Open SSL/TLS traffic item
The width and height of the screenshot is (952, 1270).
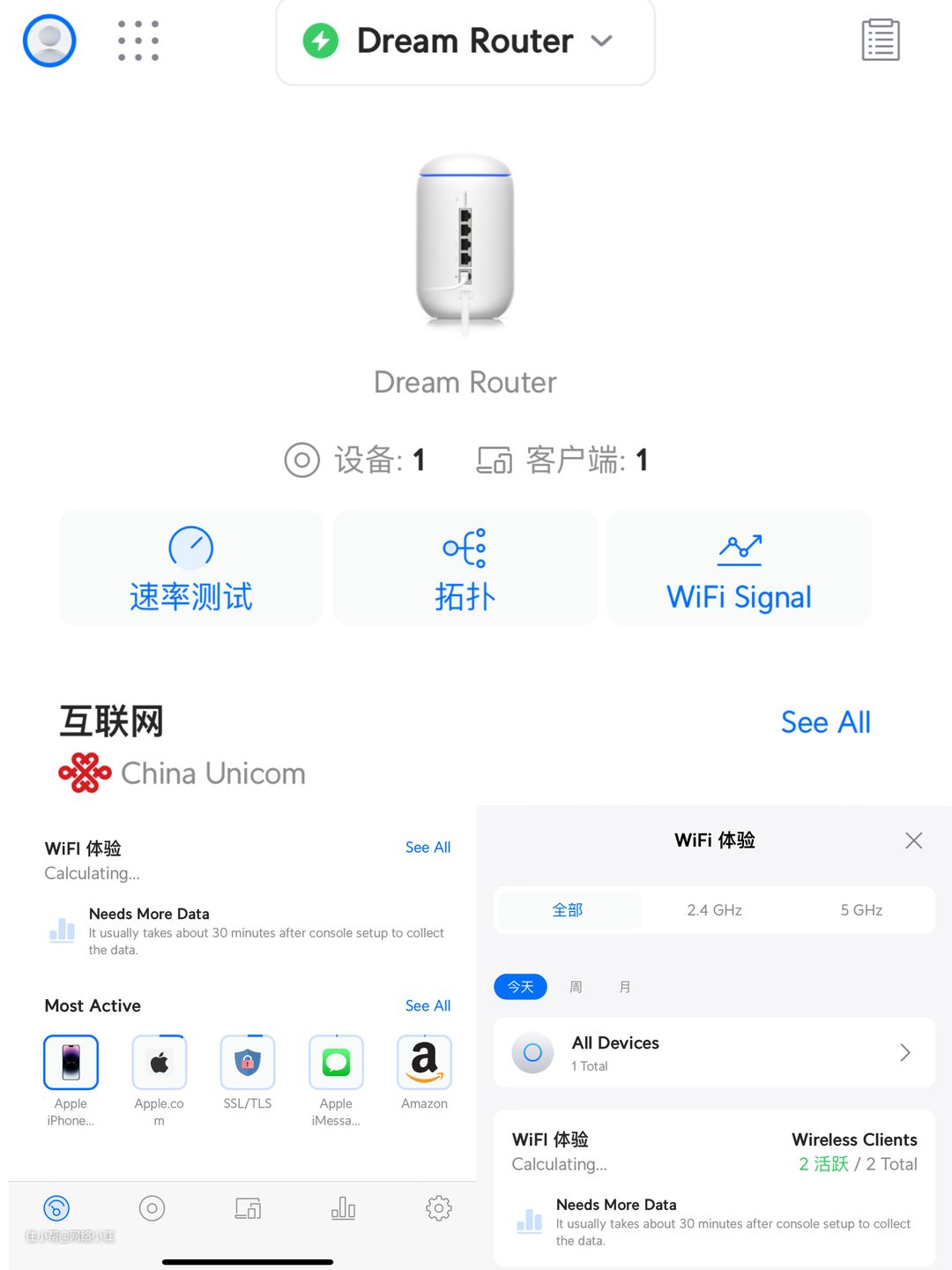pos(248,1063)
